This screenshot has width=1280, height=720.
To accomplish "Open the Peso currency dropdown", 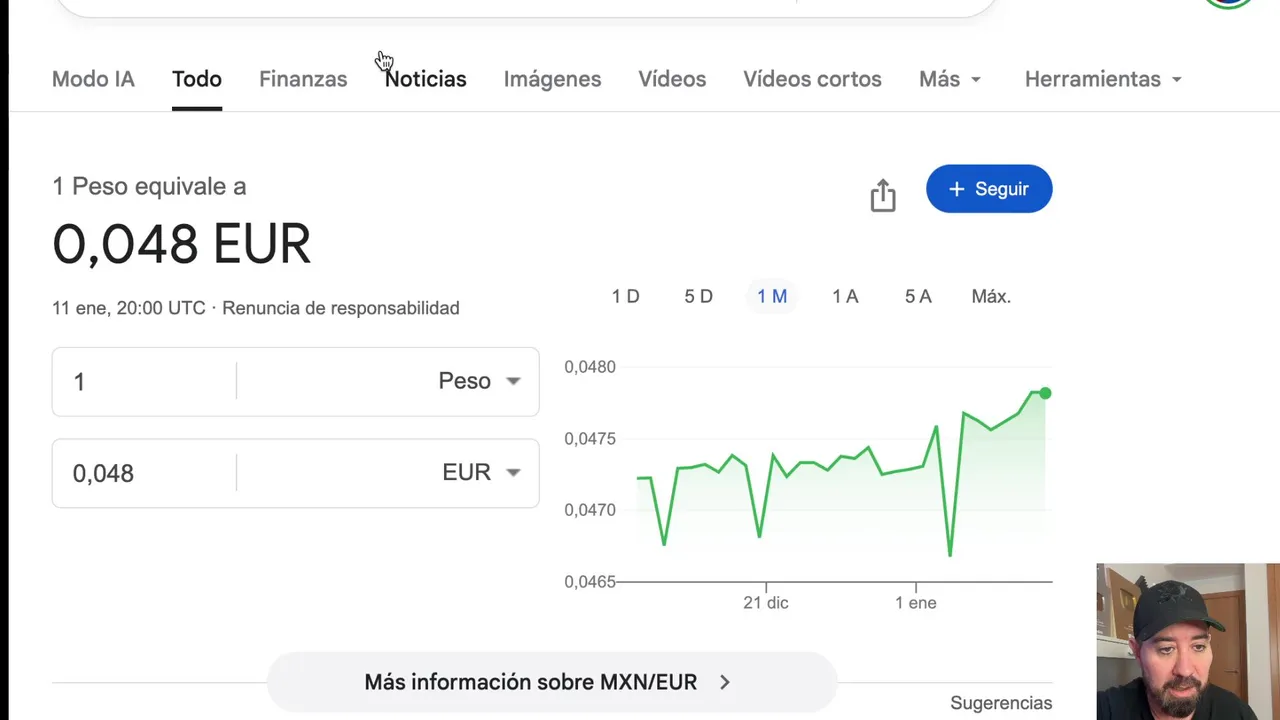I will pos(388,381).
